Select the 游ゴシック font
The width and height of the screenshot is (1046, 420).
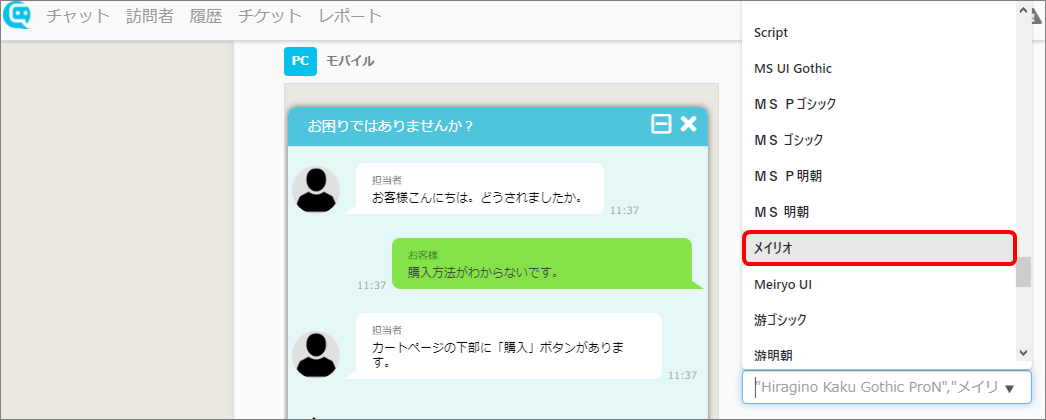point(780,320)
